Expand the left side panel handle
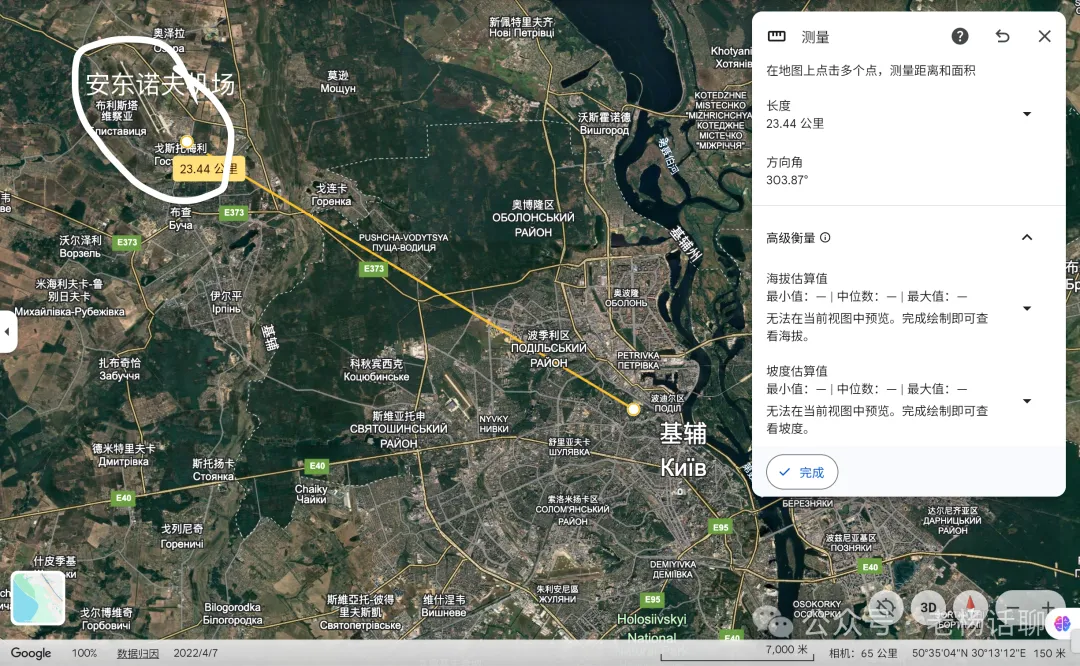Image resolution: width=1080 pixels, height=666 pixels. pos(8,331)
